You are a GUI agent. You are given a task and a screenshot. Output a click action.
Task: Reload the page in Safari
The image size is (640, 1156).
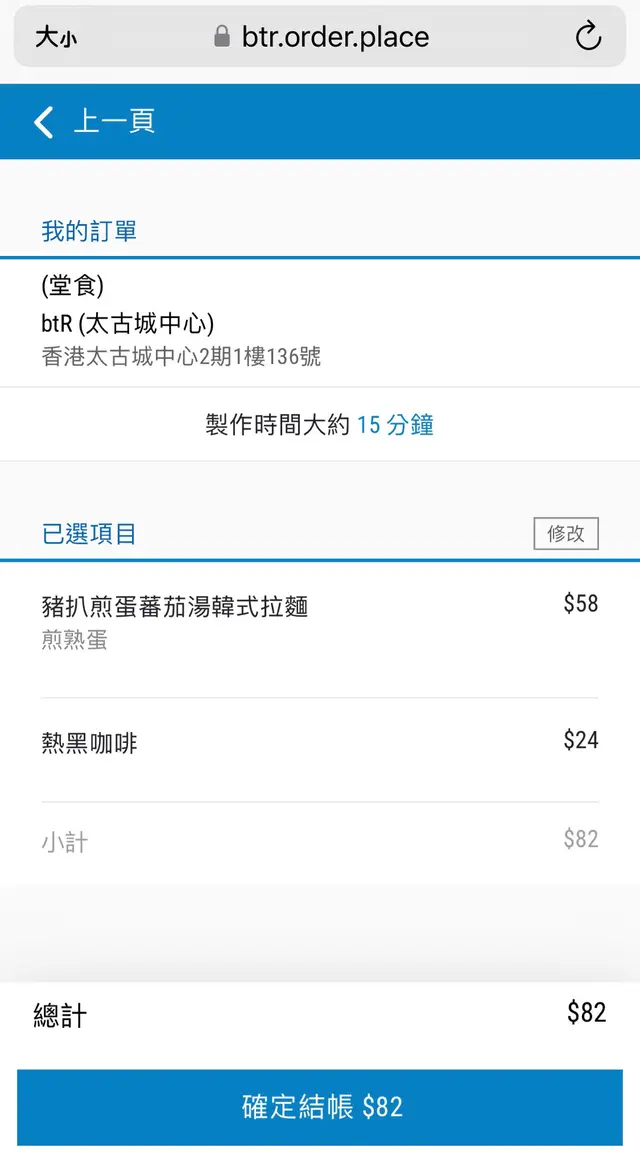tap(588, 38)
